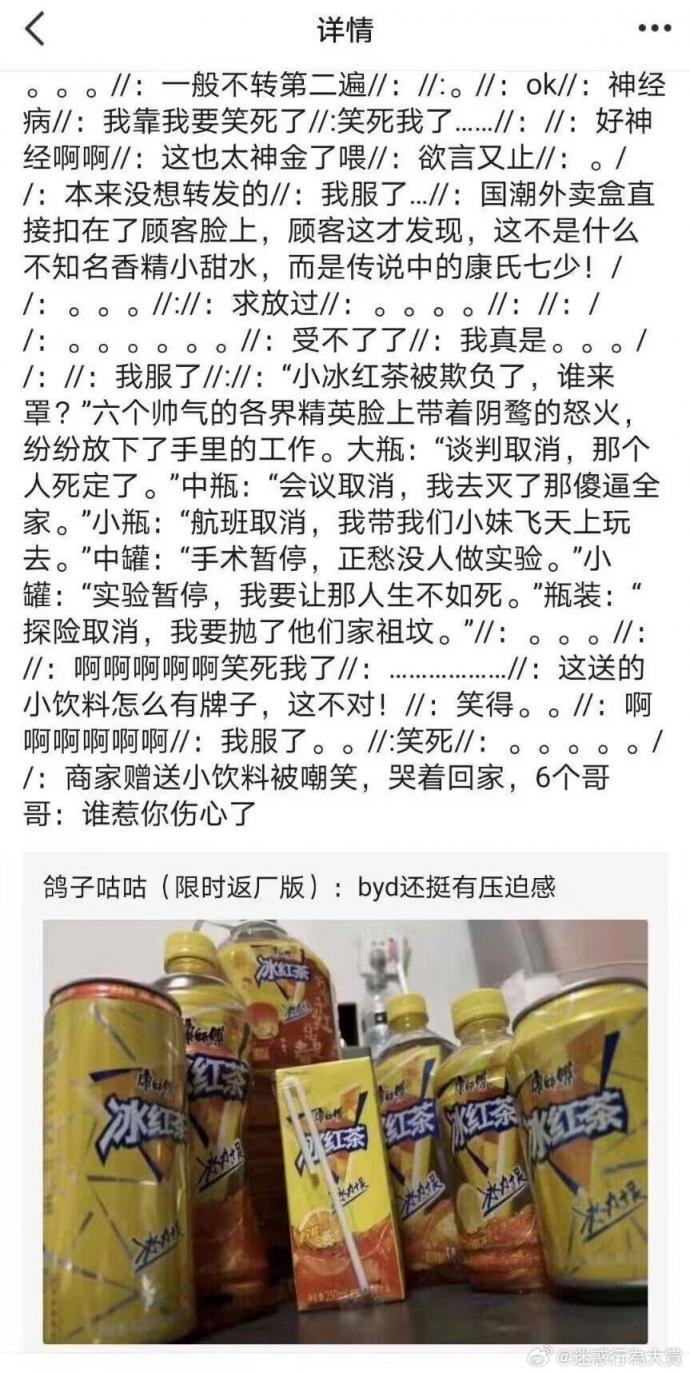
Task: Open the iced tea photo in the quoted post
Action: coord(345,1130)
